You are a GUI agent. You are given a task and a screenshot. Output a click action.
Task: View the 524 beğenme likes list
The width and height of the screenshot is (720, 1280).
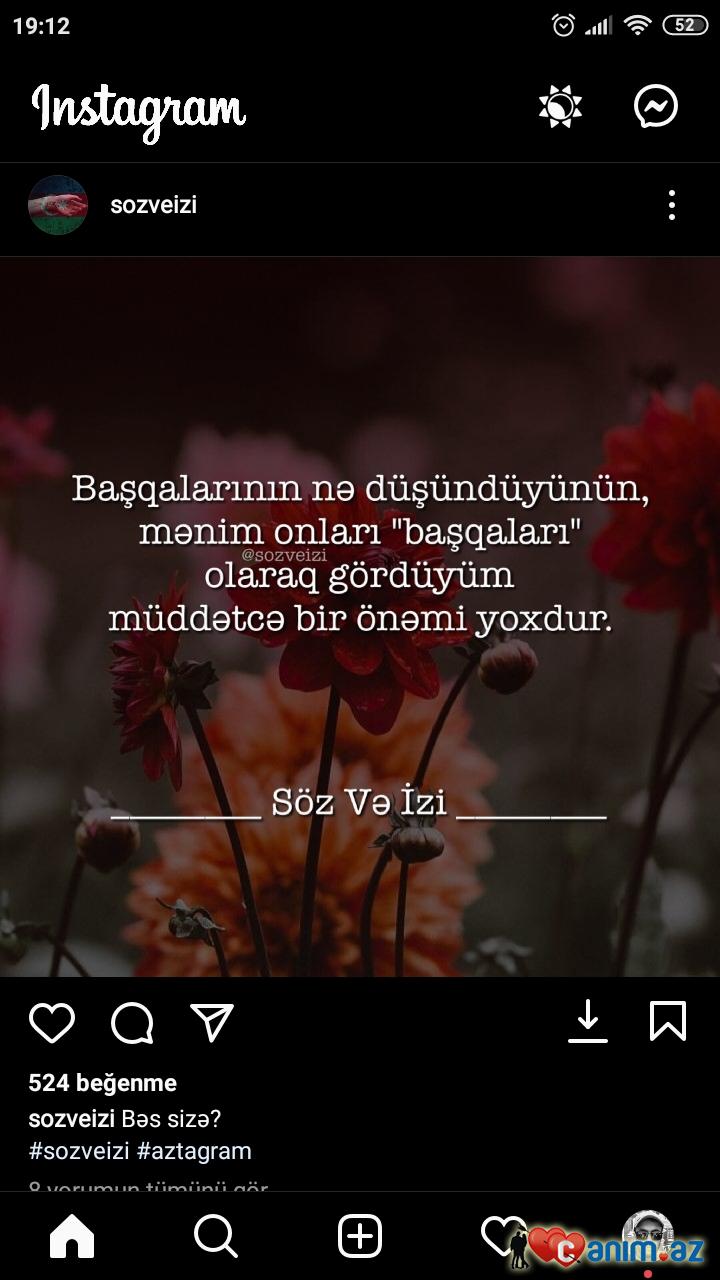click(x=102, y=1083)
